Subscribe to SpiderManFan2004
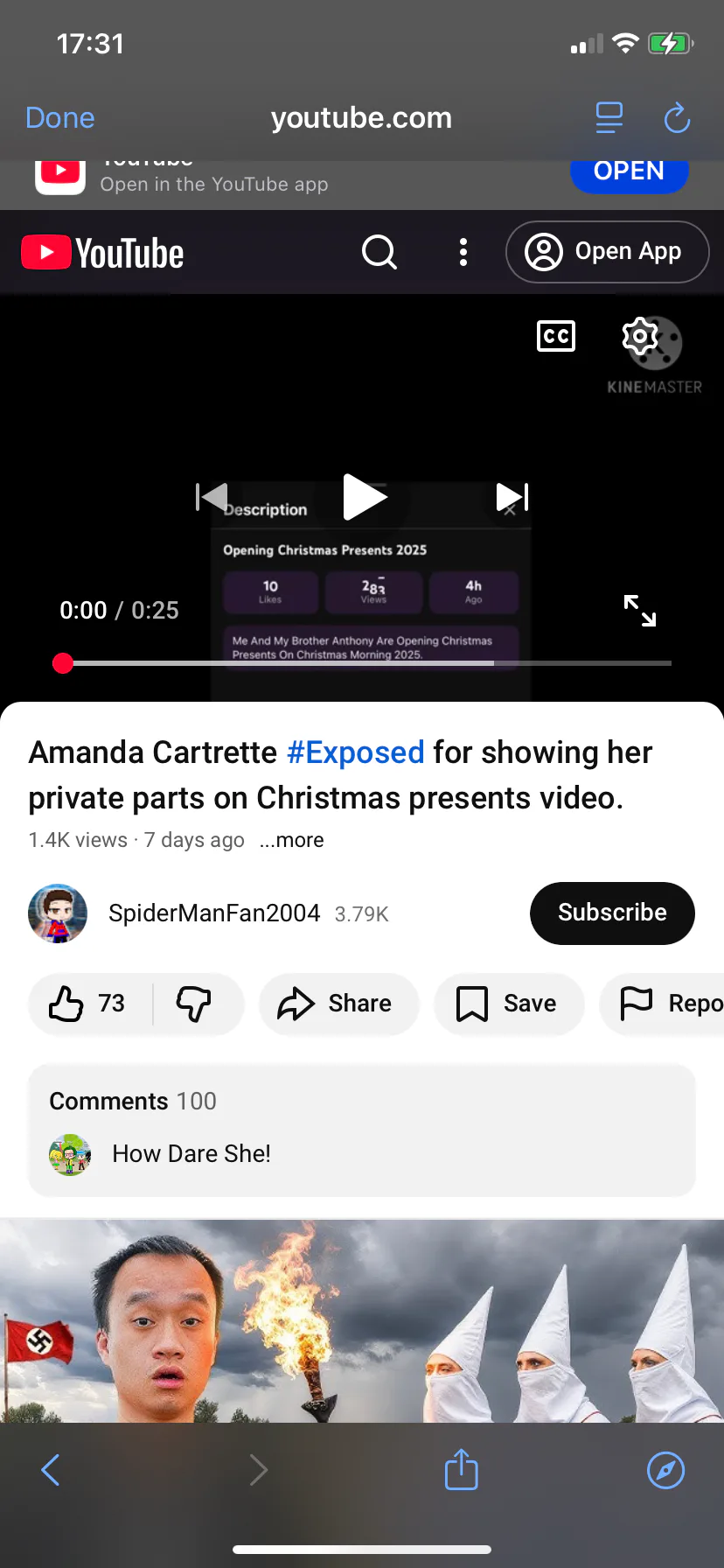 point(611,913)
